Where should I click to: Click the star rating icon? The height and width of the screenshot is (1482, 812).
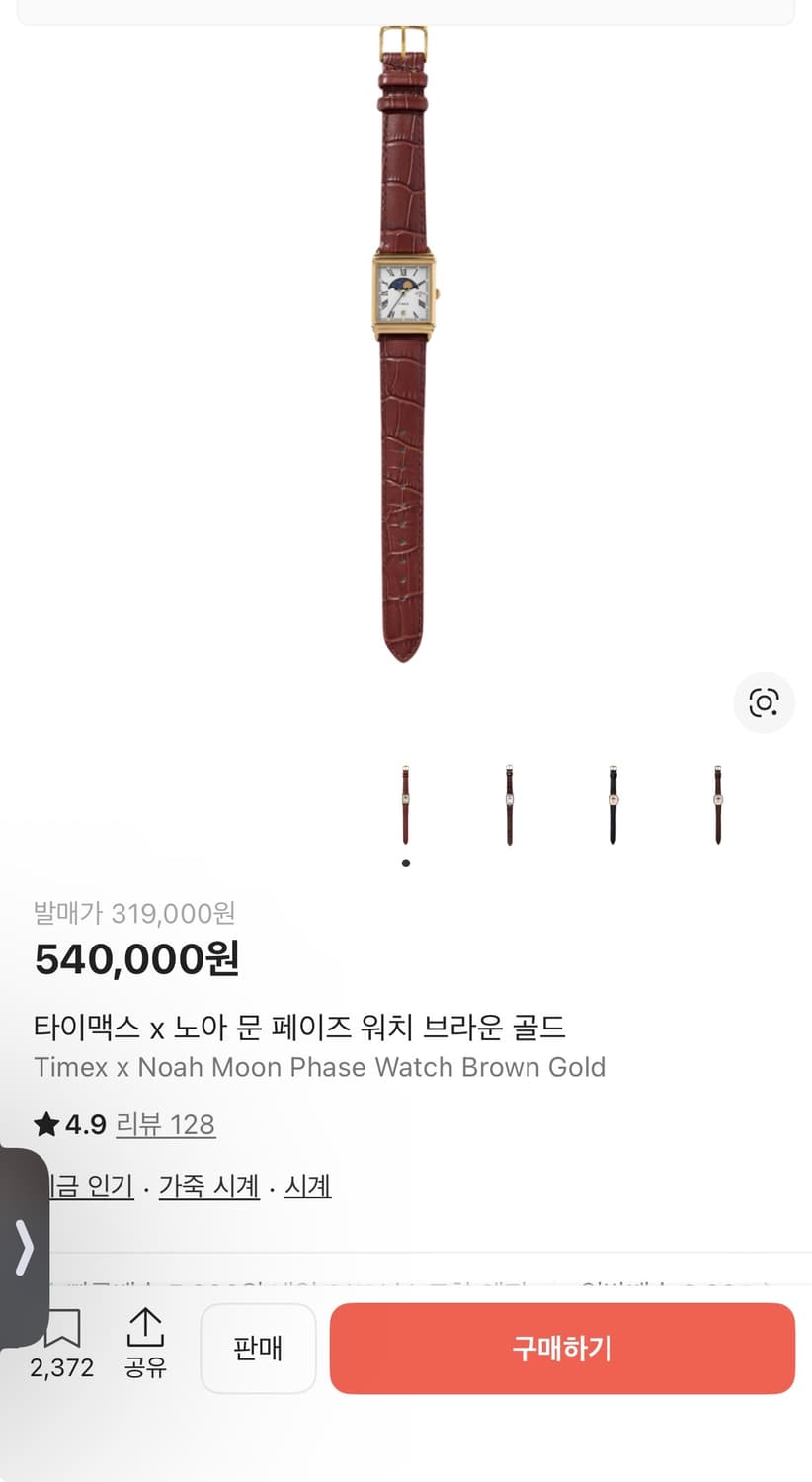(45, 1124)
